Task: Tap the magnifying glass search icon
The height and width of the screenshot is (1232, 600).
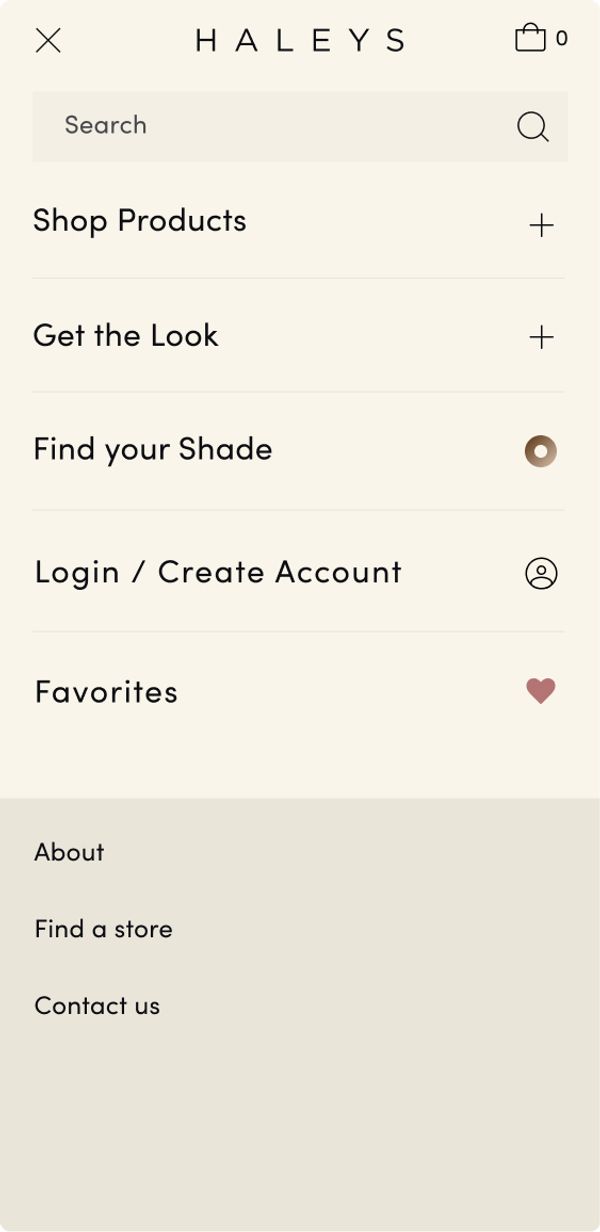Action: tap(532, 127)
